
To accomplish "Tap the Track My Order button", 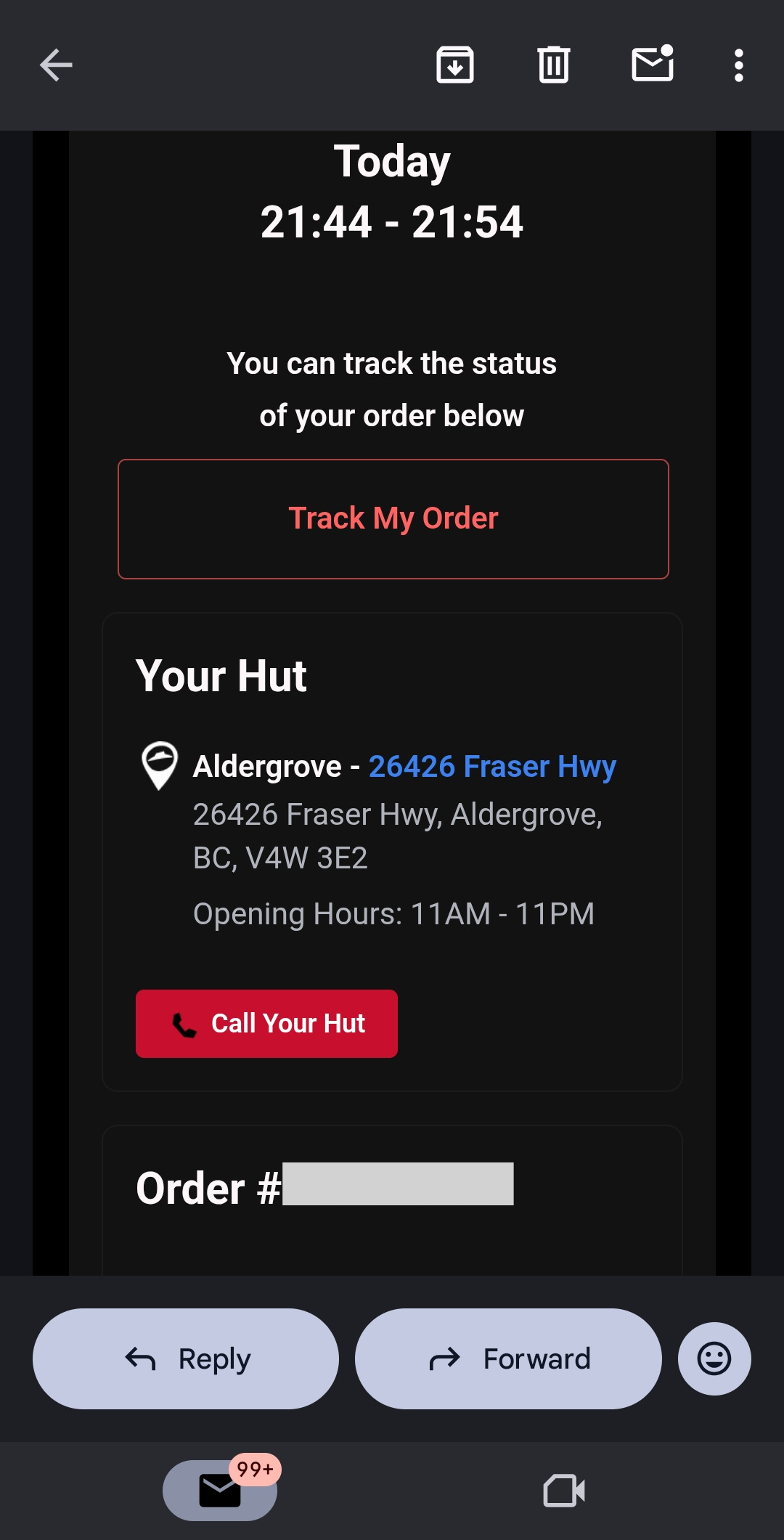I will tap(393, 518).
